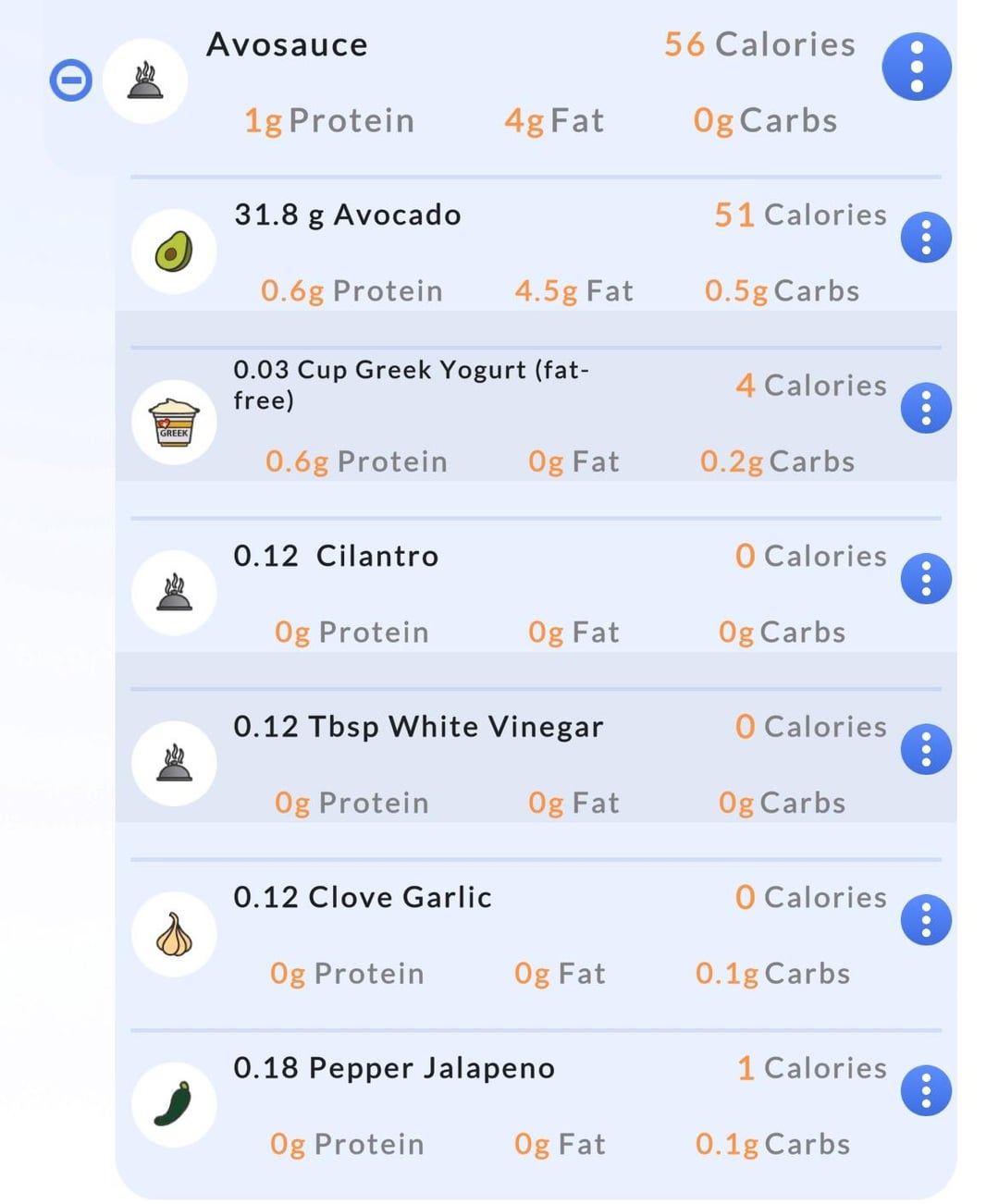The width and height of the screenshot is (999, 1204).
Task: Open the options menu for Greek Yogurt
Action: [x=926, y=409]
